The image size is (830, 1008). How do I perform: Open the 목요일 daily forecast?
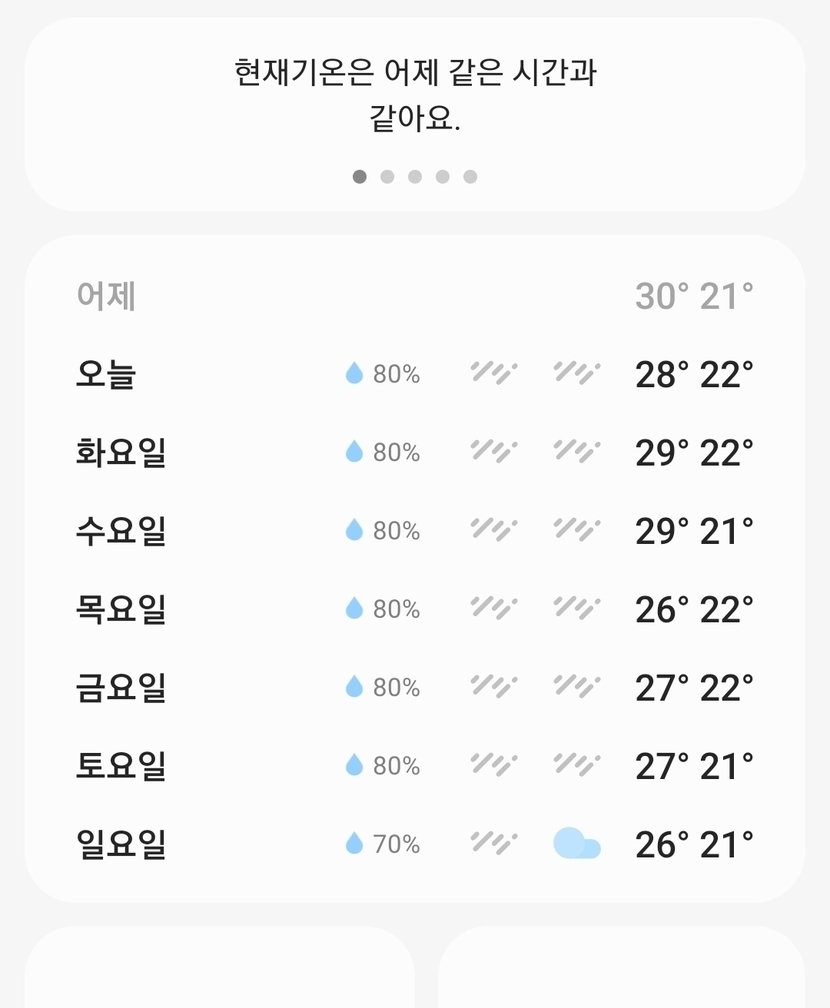[414, 609]
